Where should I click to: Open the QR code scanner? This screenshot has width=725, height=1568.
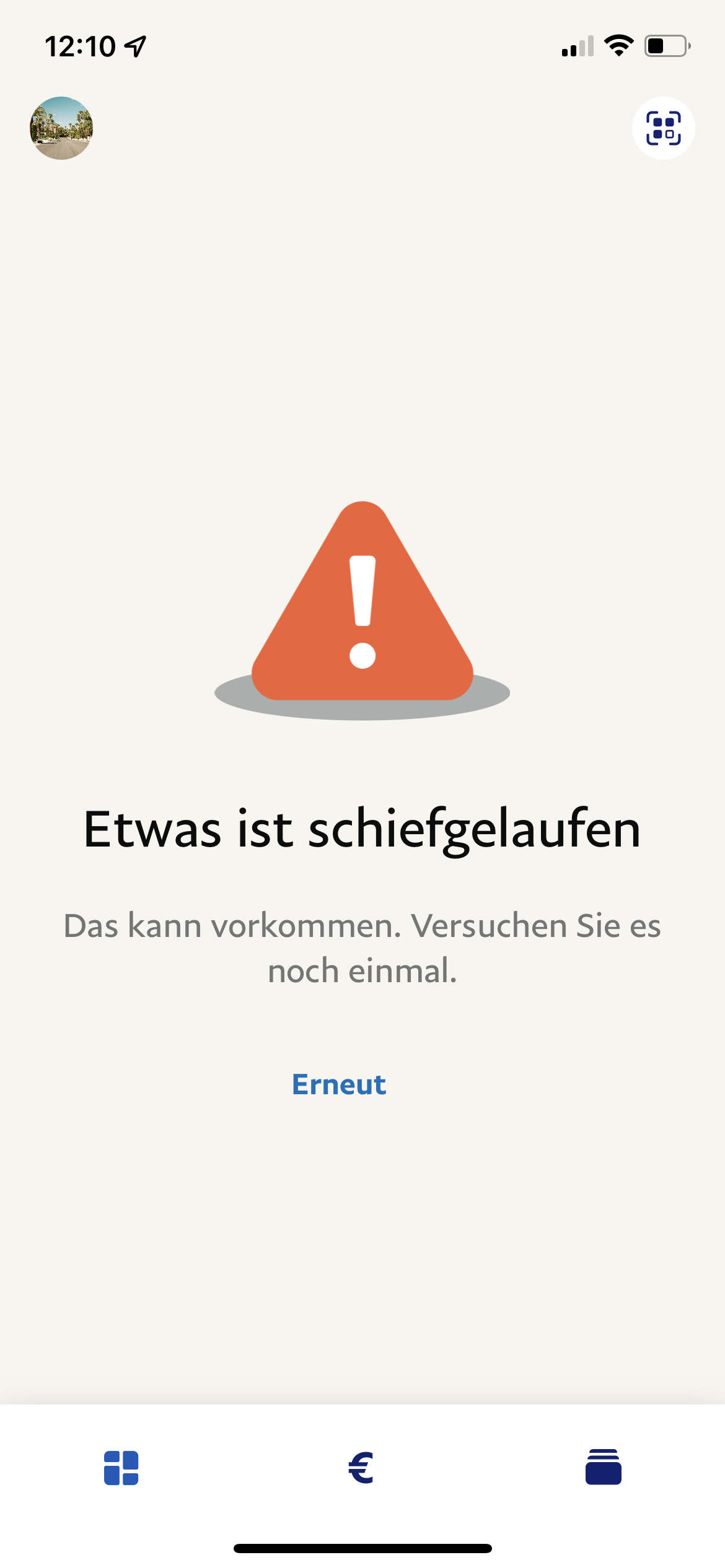[663, 128]
